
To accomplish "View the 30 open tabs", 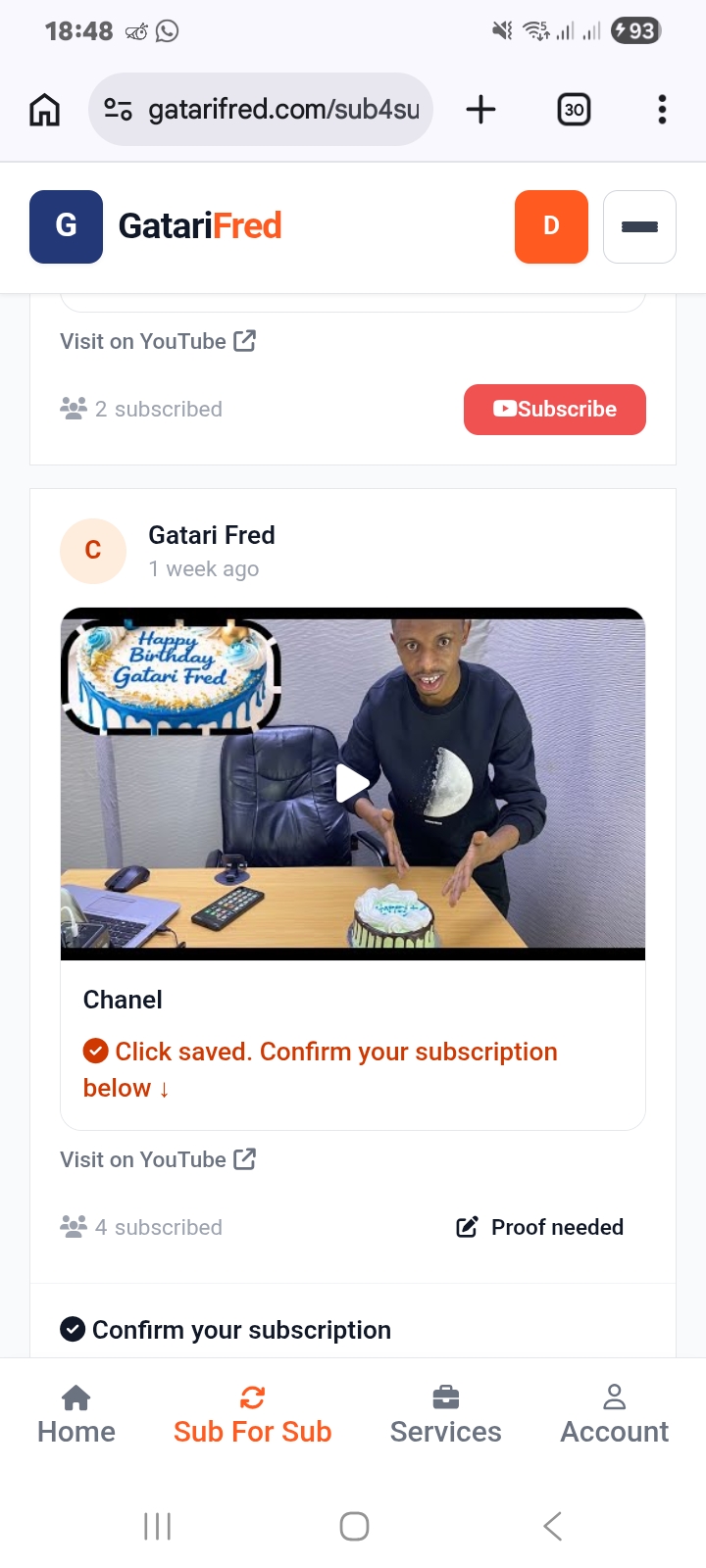I will (x=574, y=110).
